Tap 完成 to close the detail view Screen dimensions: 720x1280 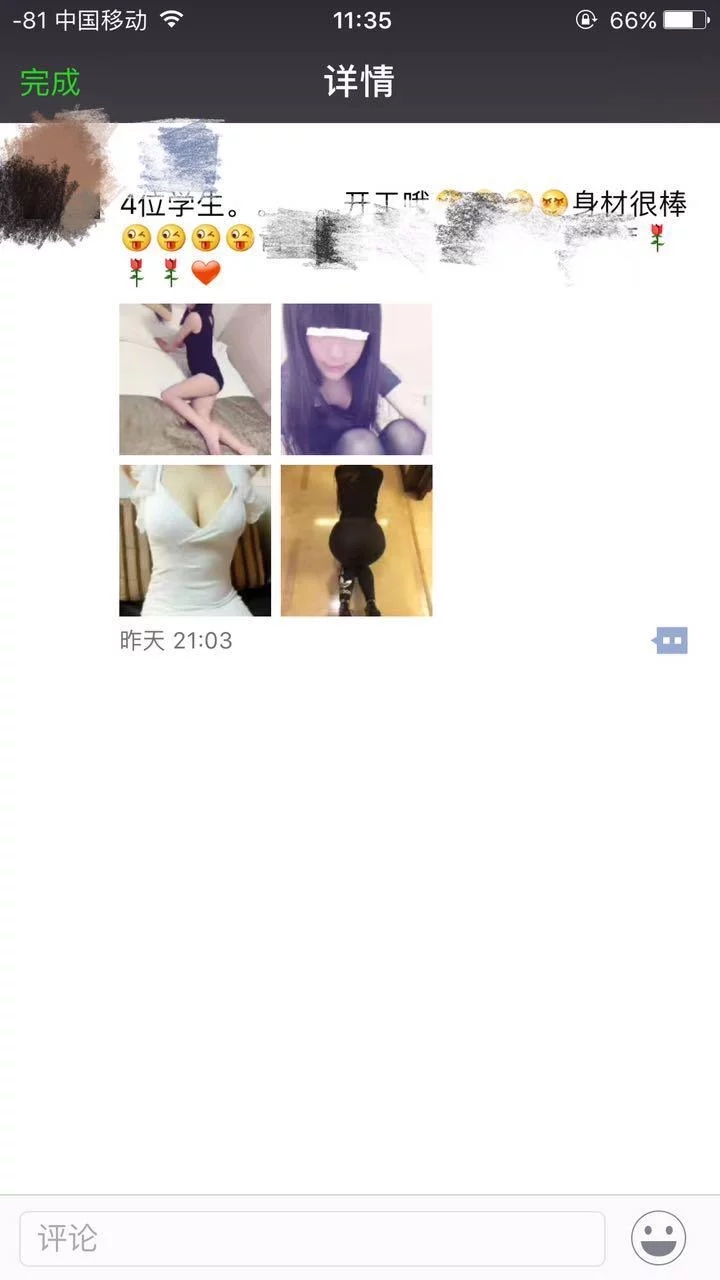pos(50,82)
